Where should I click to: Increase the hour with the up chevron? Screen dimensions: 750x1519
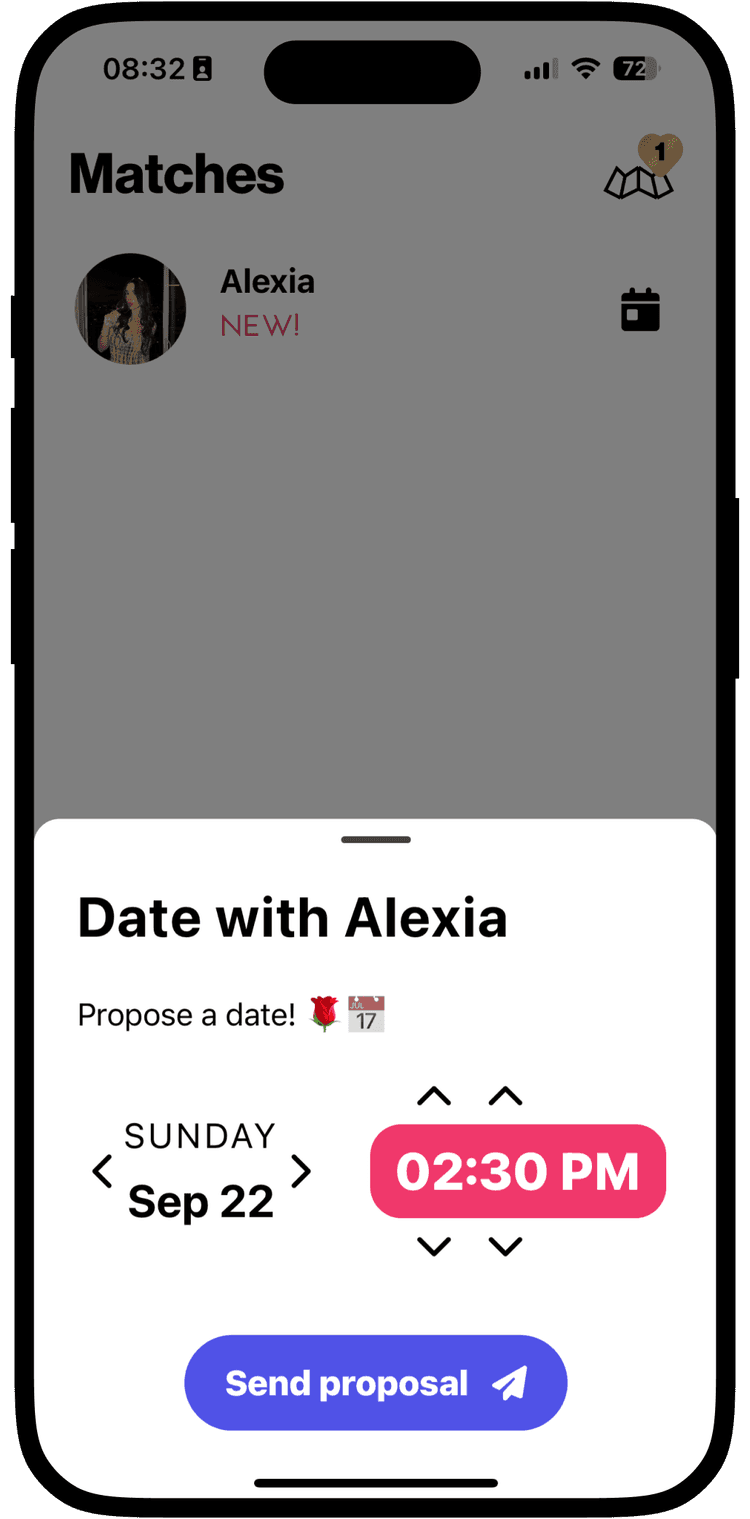pyautogui.click(x=434, y=1097)
